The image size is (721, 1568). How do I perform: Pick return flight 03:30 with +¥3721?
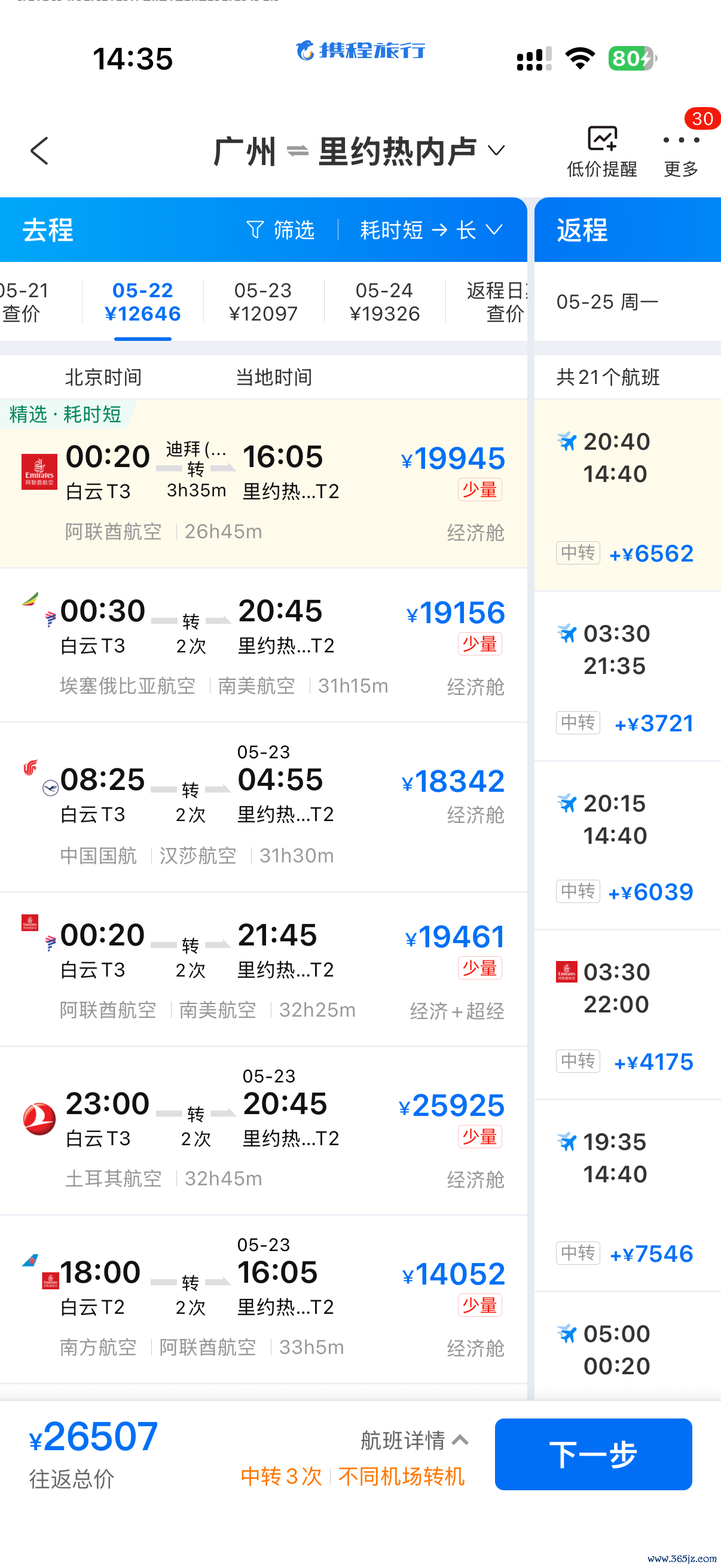[627, 676]
